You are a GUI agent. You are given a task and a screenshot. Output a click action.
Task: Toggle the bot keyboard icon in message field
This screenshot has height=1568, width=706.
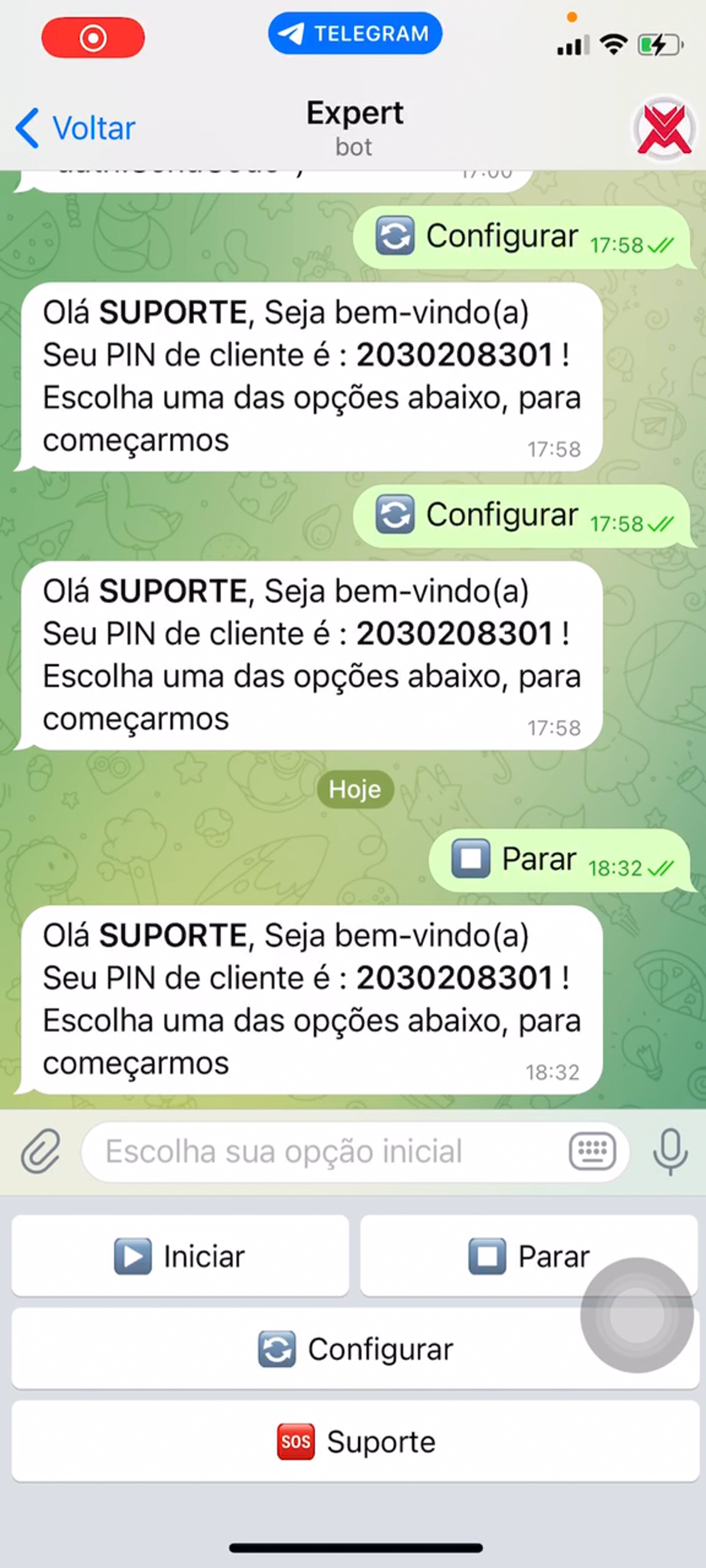point(592,1152)
